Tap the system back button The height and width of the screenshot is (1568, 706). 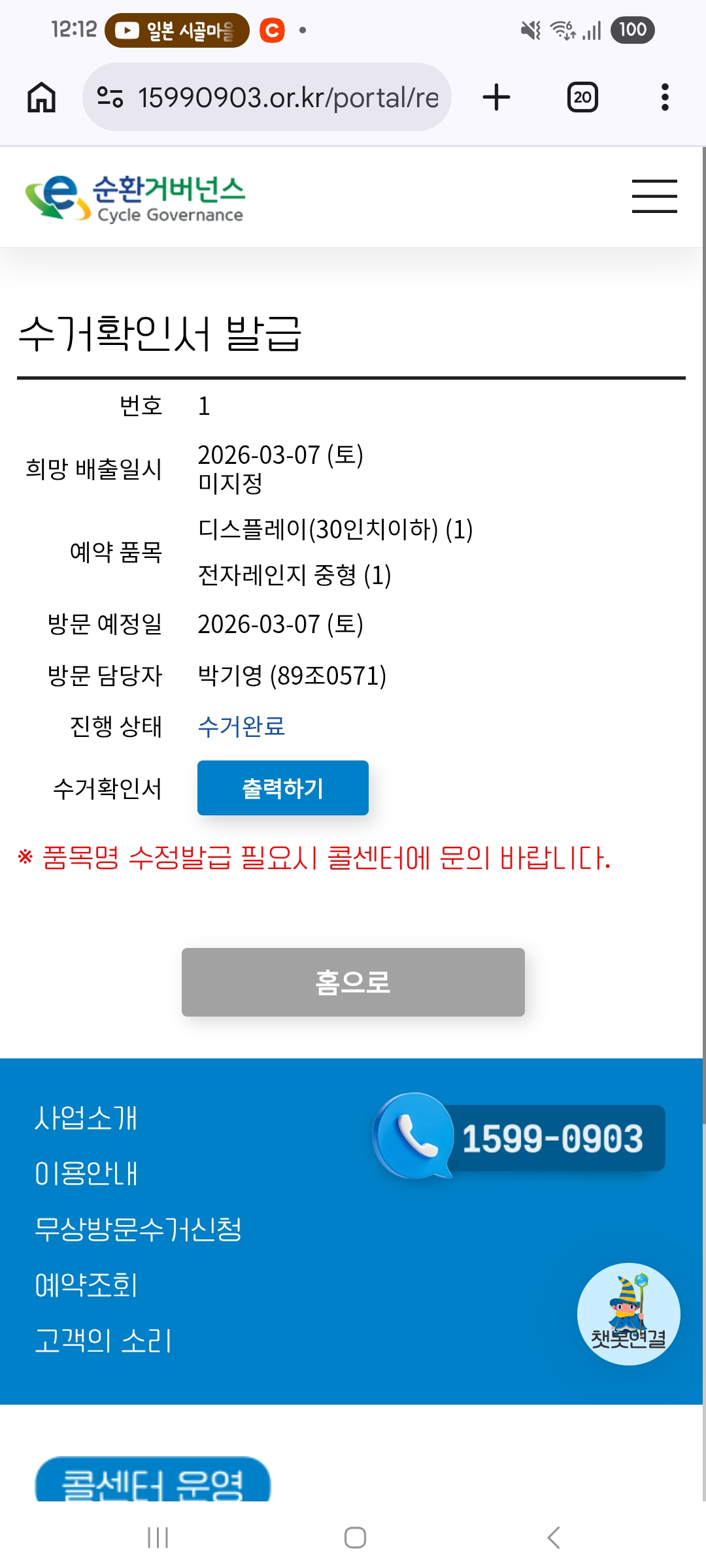coord(553,1537)
